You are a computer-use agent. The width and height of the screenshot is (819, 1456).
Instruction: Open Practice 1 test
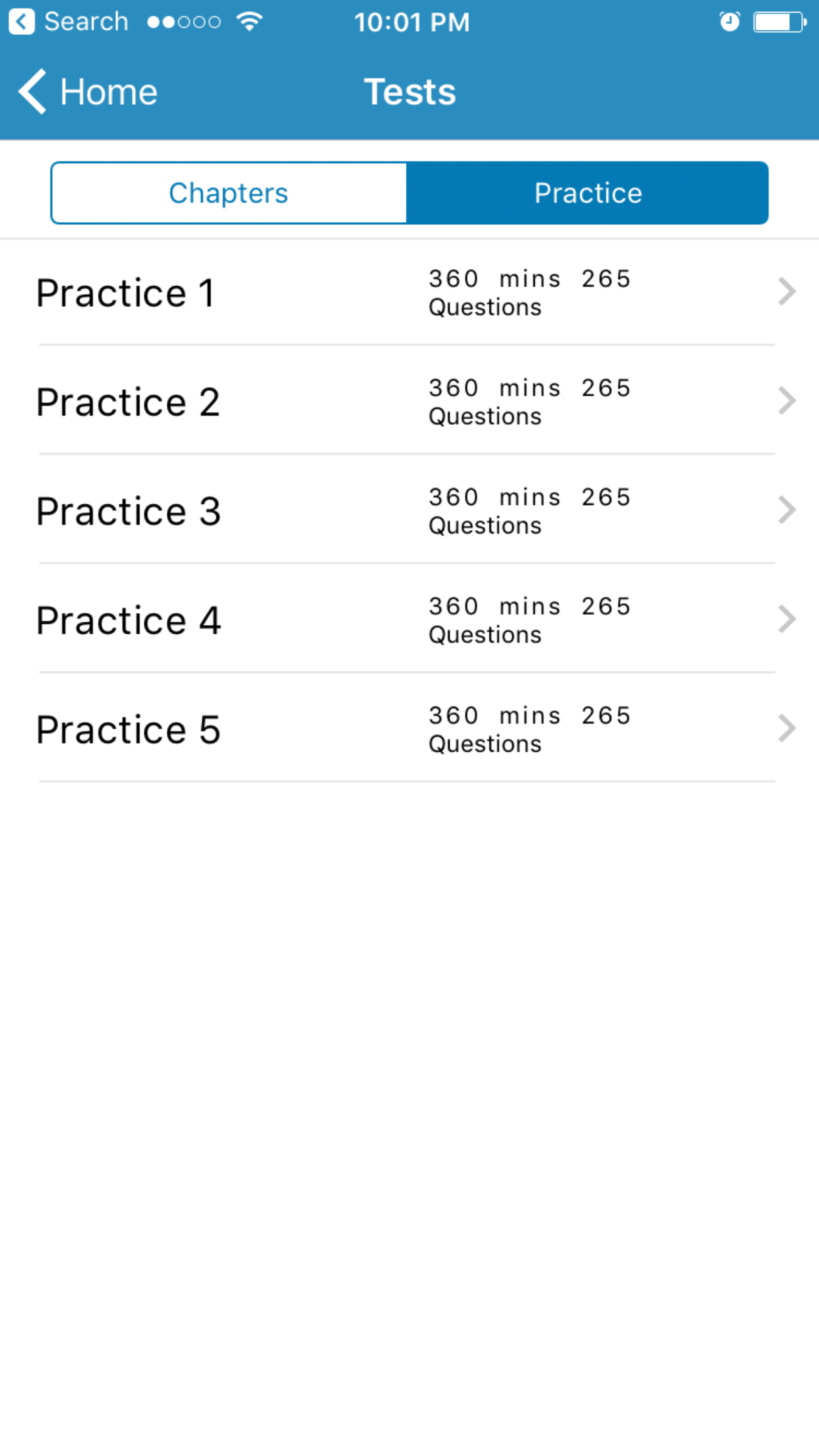click(x=409, y=292)
